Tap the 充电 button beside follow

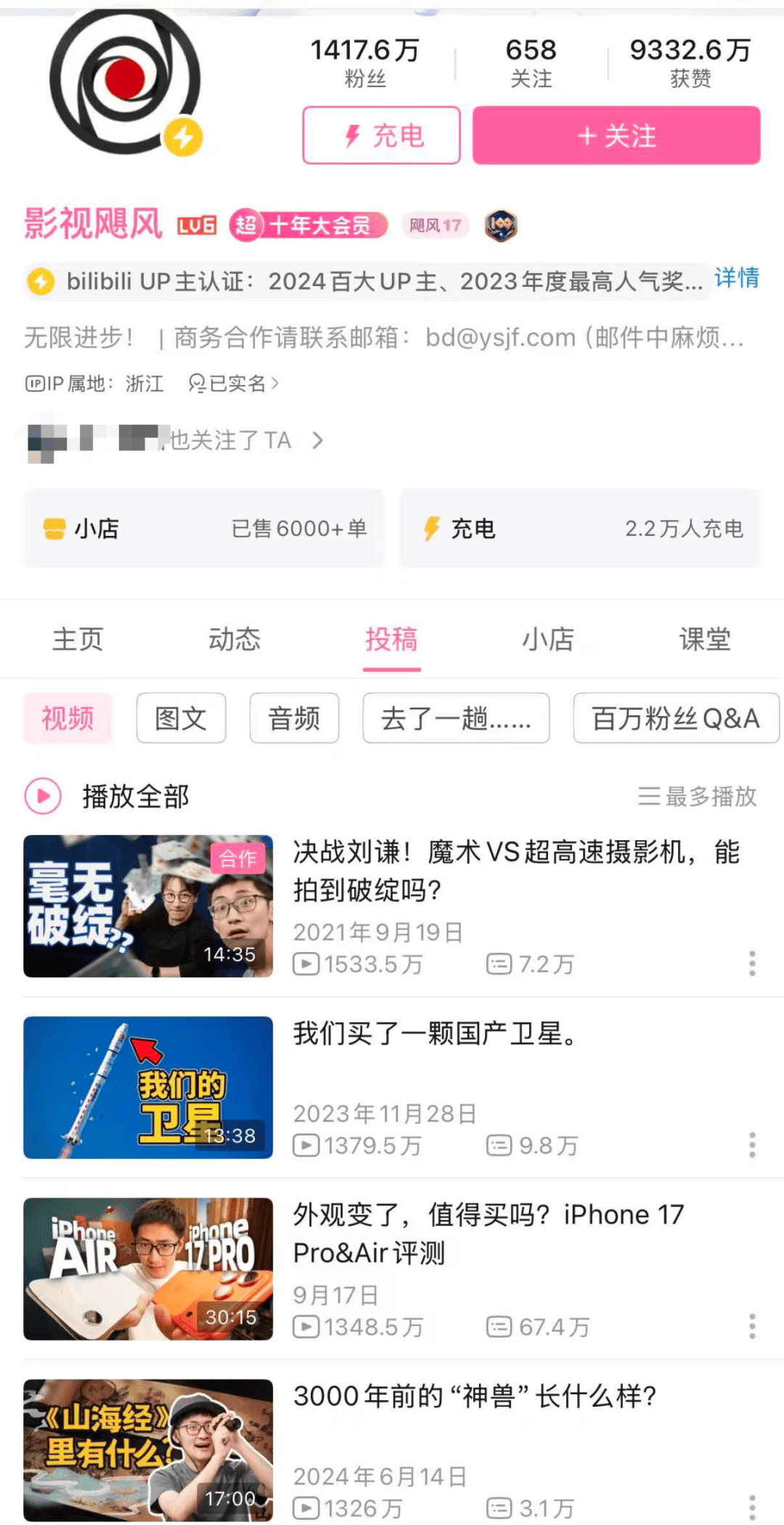tap(381, 135)
